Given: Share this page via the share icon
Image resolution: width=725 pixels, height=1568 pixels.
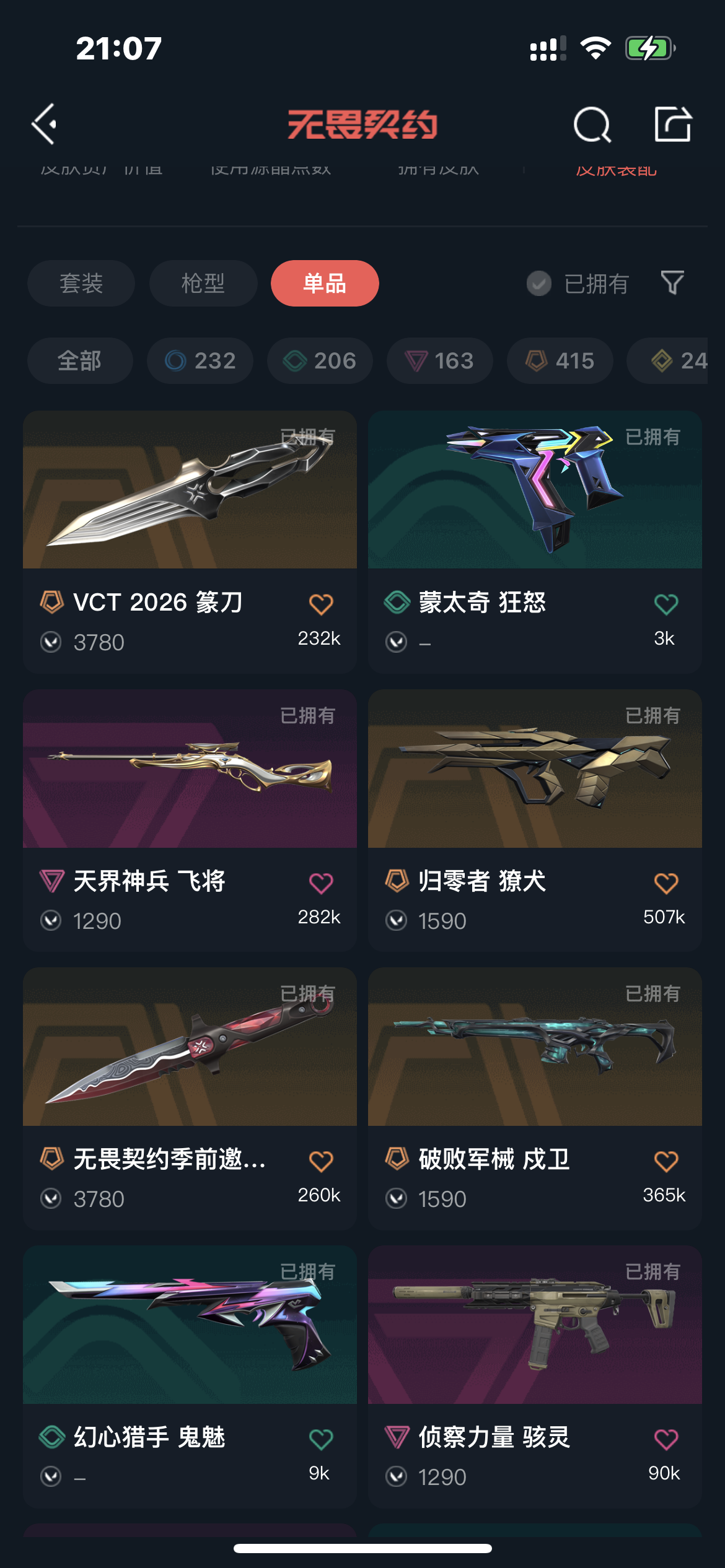Looking at the screenshot, I should click(673, 124).
